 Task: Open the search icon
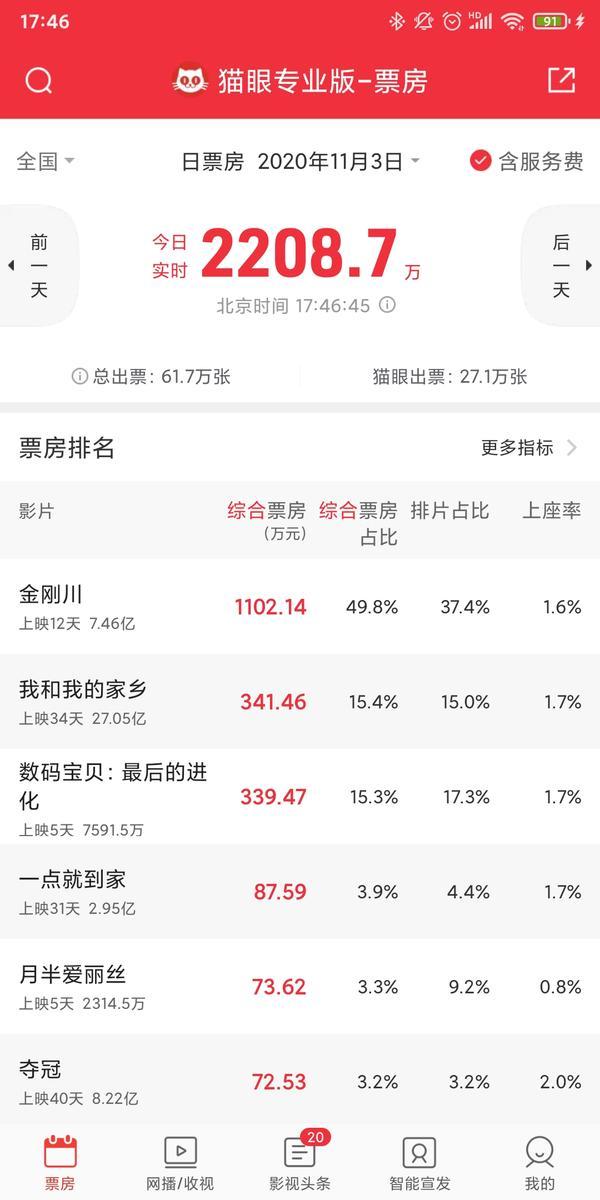pyautogui.click(x=39, y=81)
